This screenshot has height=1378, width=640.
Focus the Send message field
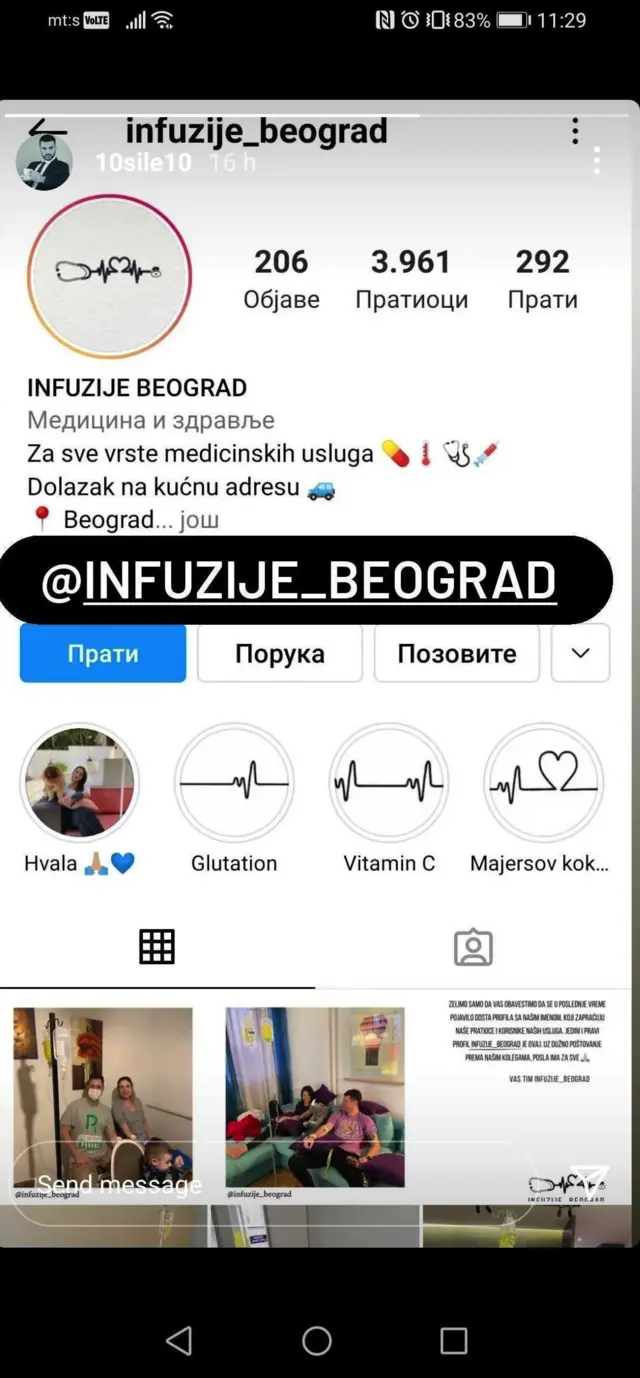[x=270, y=1185]
